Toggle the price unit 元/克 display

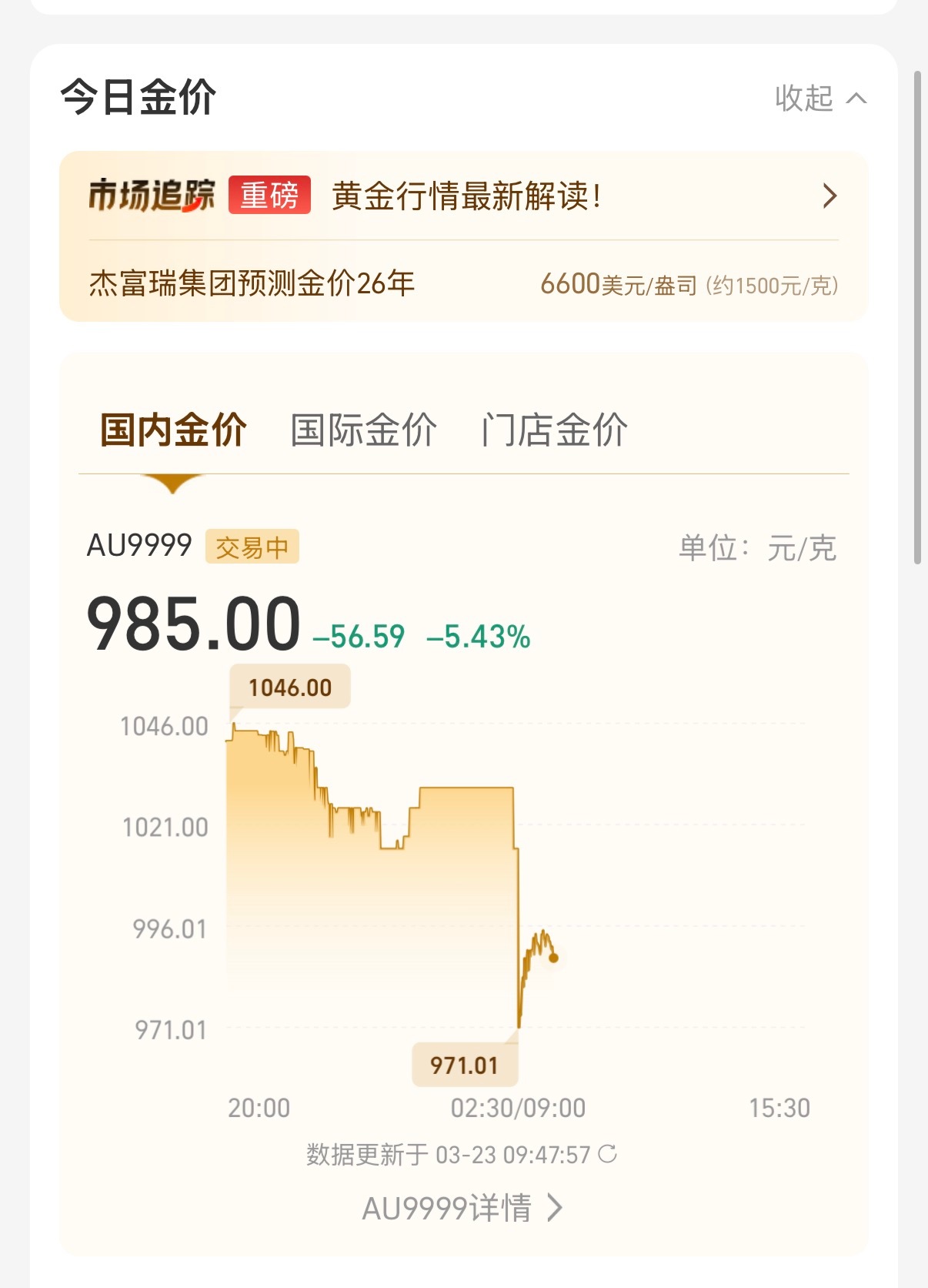pyautogui.click(x=803, y=547)
